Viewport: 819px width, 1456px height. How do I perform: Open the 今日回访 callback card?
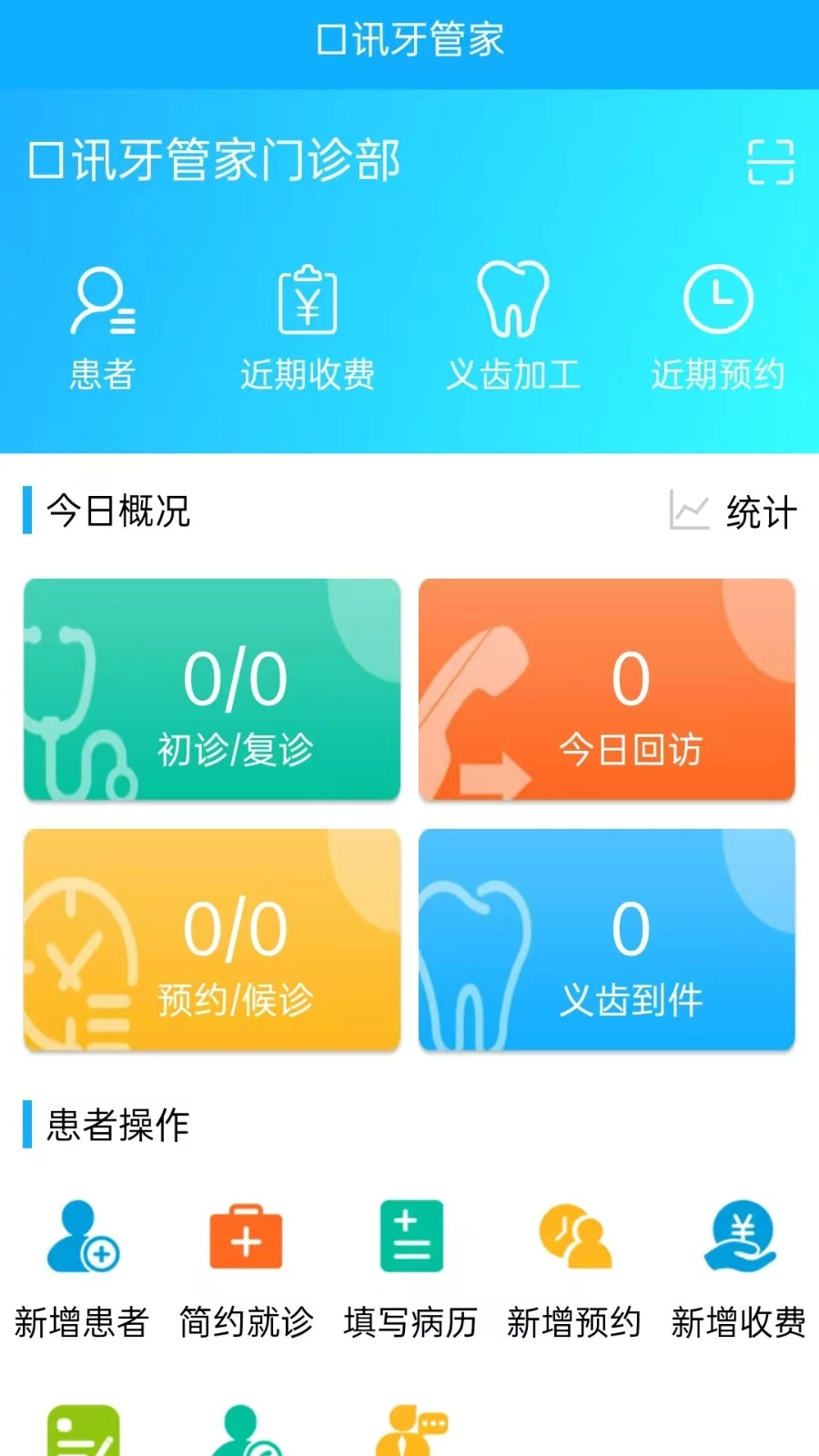tap(608, 690)
